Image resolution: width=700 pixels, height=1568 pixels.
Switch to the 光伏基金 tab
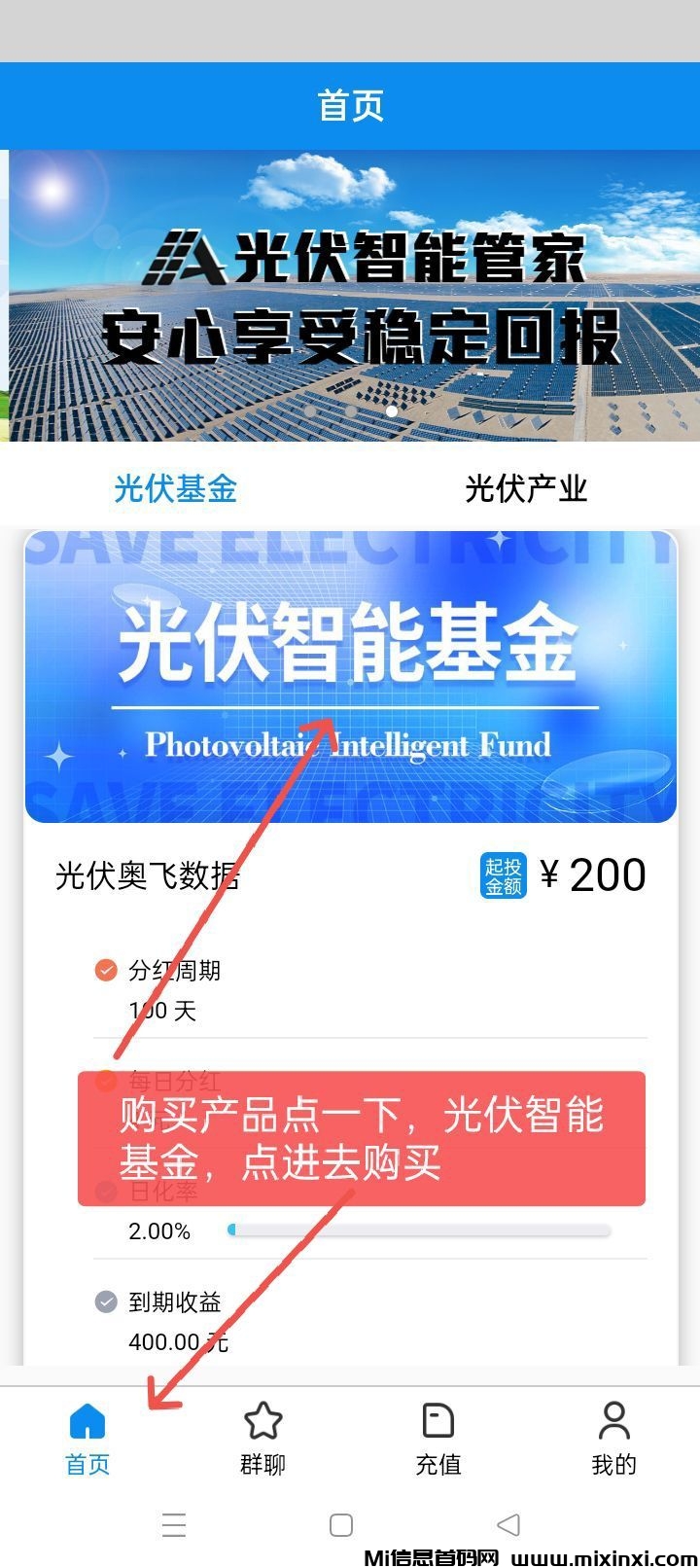pyautogui.click(x=175, y=488)
